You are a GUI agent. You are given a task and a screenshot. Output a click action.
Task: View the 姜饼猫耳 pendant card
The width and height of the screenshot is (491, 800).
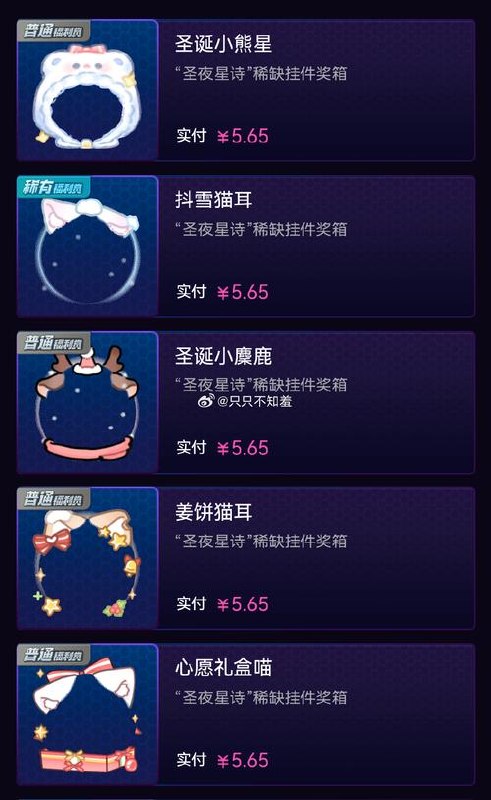tap(246, 559)
